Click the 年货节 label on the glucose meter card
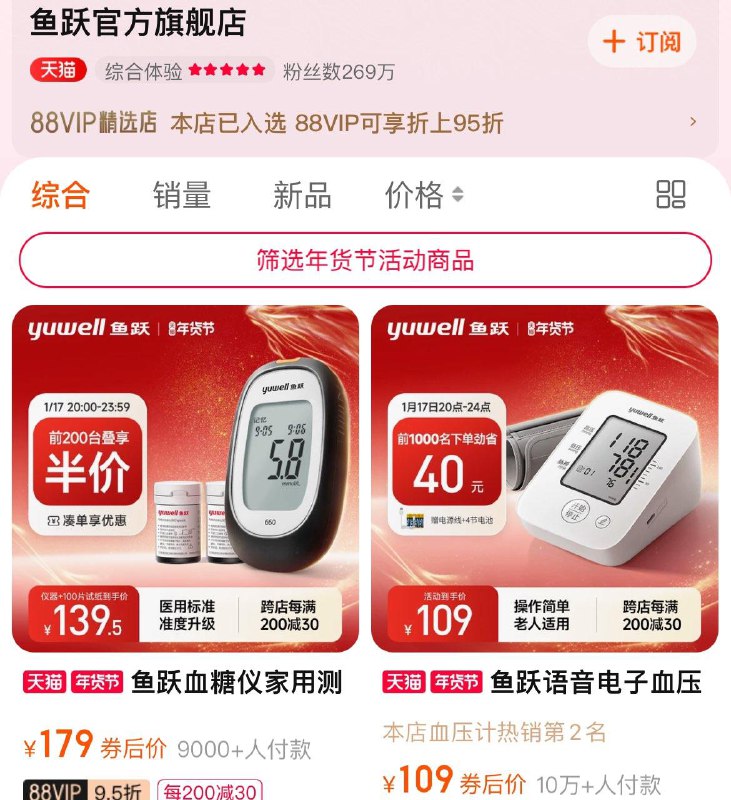 [95, 679]
